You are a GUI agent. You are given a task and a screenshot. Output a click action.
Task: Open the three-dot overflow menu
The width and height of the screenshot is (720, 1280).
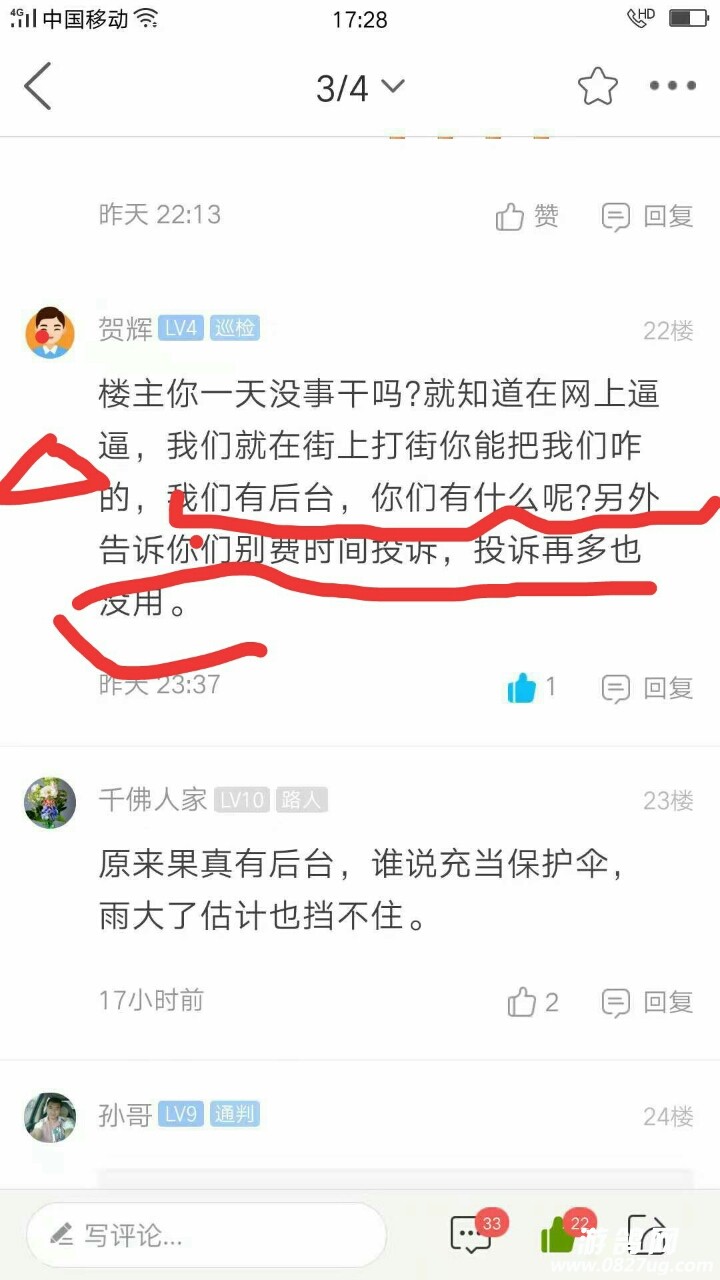672,87
